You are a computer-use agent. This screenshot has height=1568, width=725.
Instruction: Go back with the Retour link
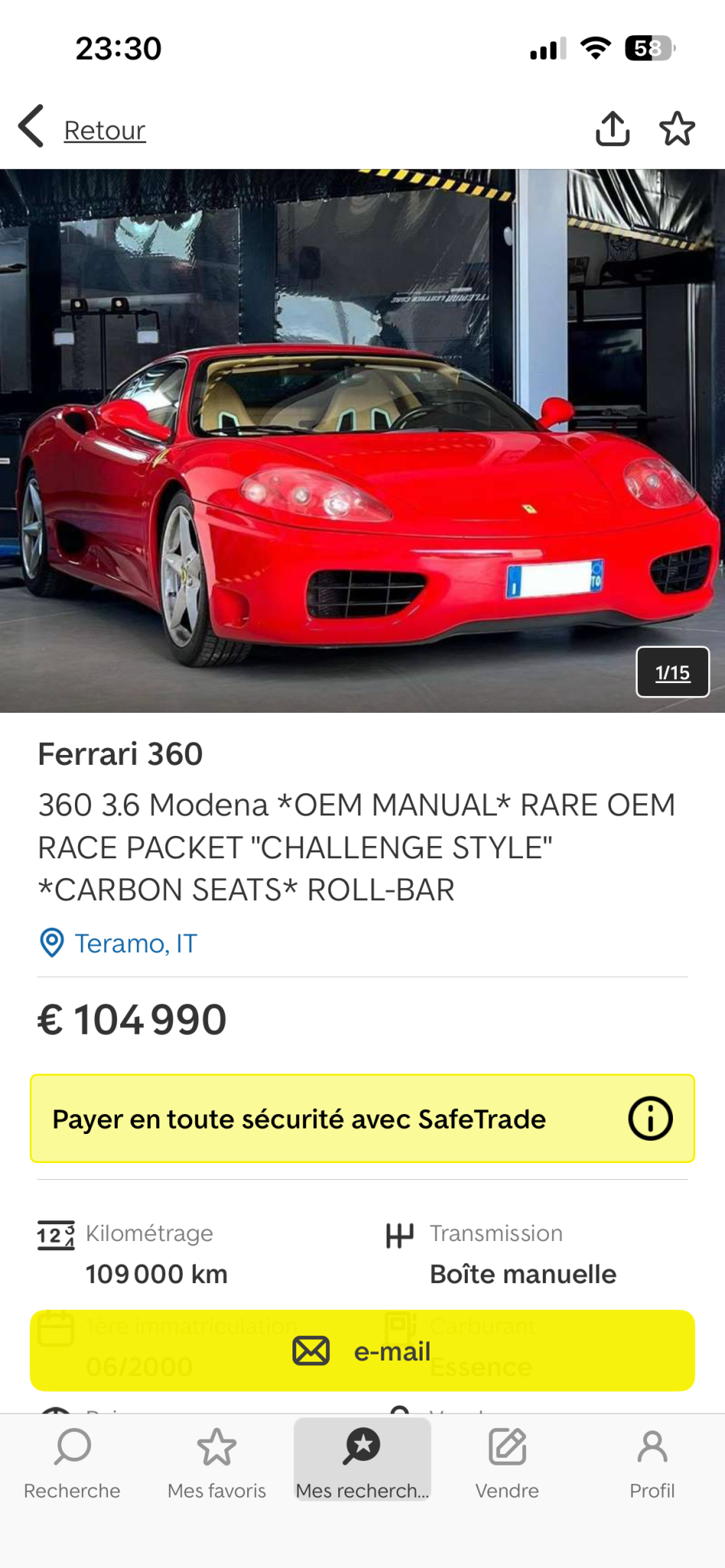click(x=82, y=129)
